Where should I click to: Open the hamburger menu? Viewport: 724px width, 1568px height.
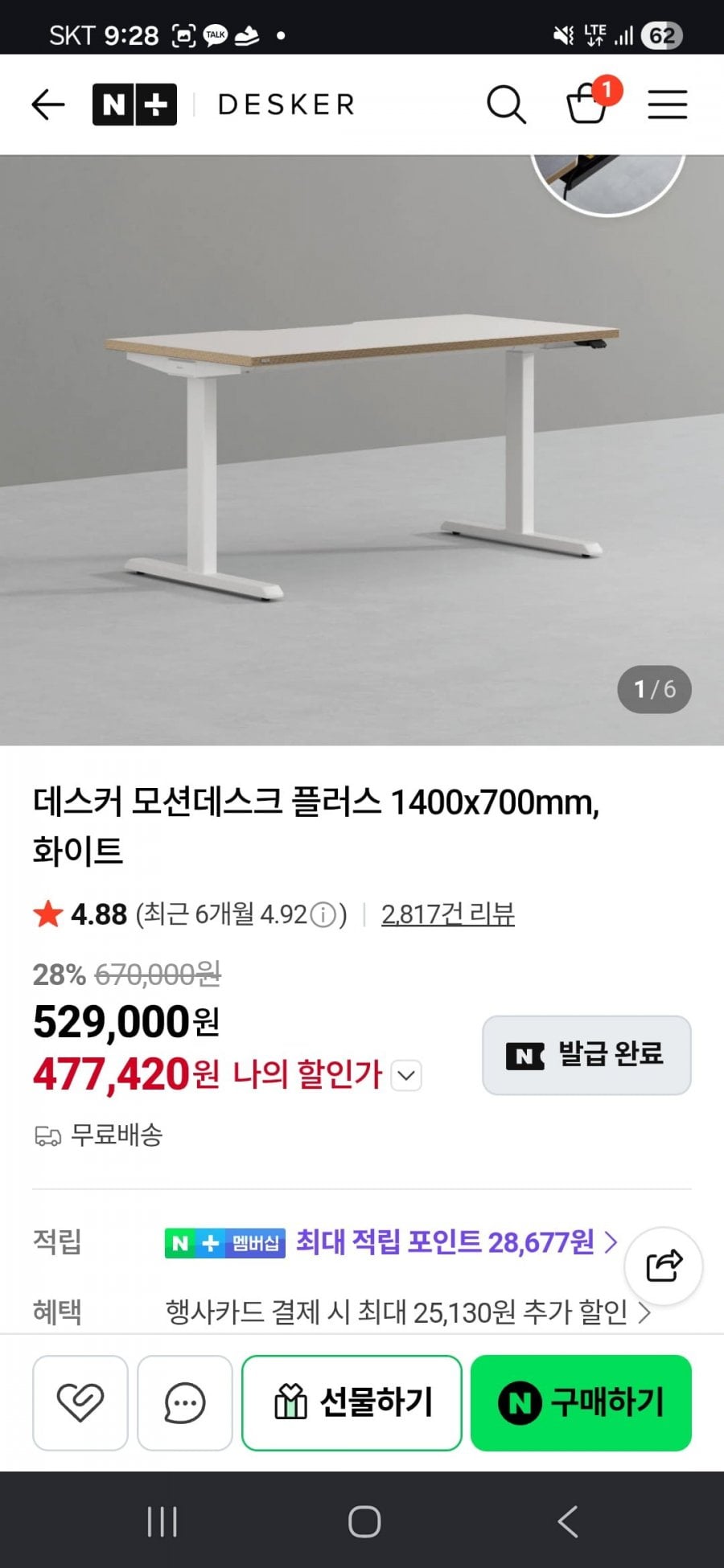668,105
